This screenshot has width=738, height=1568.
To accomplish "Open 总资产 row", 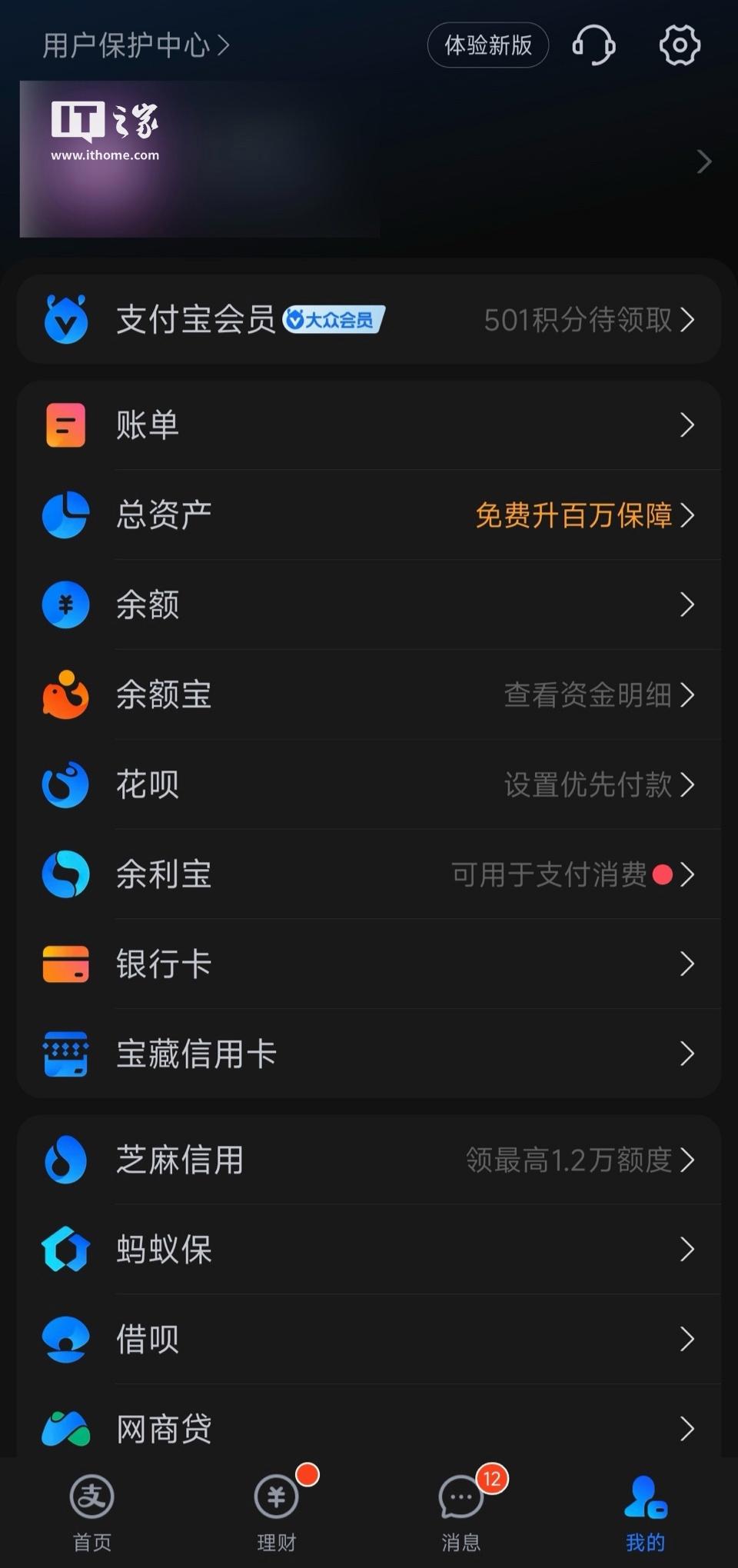I will click(x=369, y=514).
